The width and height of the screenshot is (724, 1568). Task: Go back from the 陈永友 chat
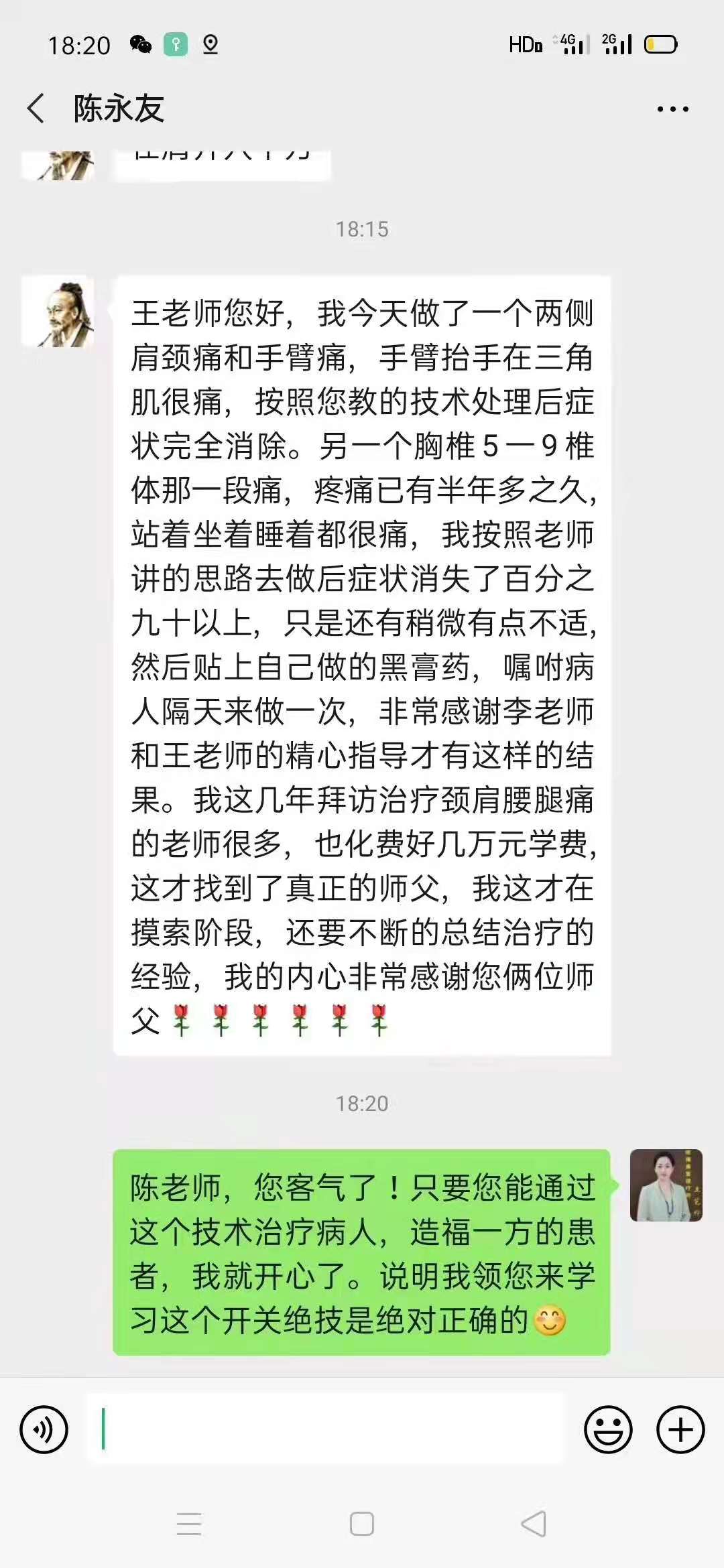37,109
